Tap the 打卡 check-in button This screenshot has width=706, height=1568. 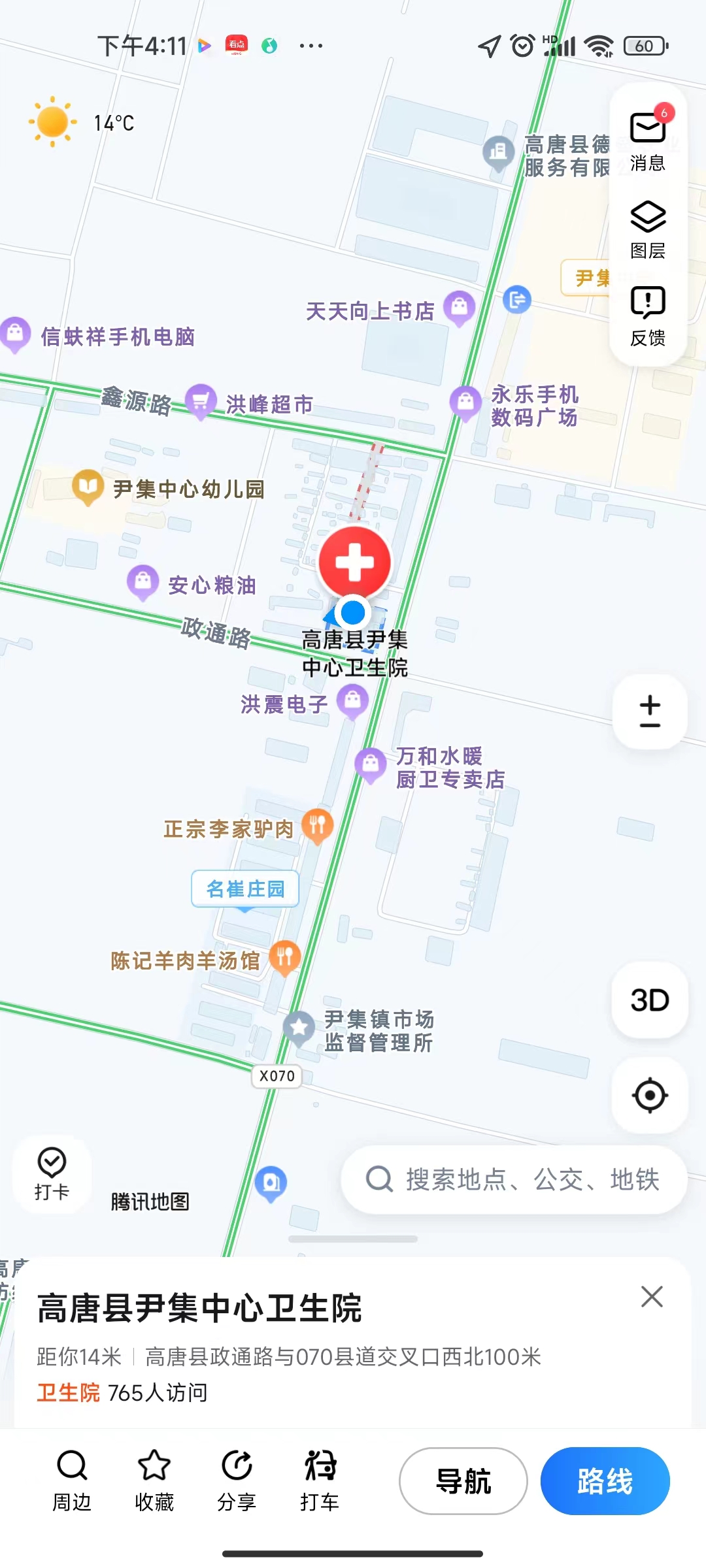click(52, 1174)
